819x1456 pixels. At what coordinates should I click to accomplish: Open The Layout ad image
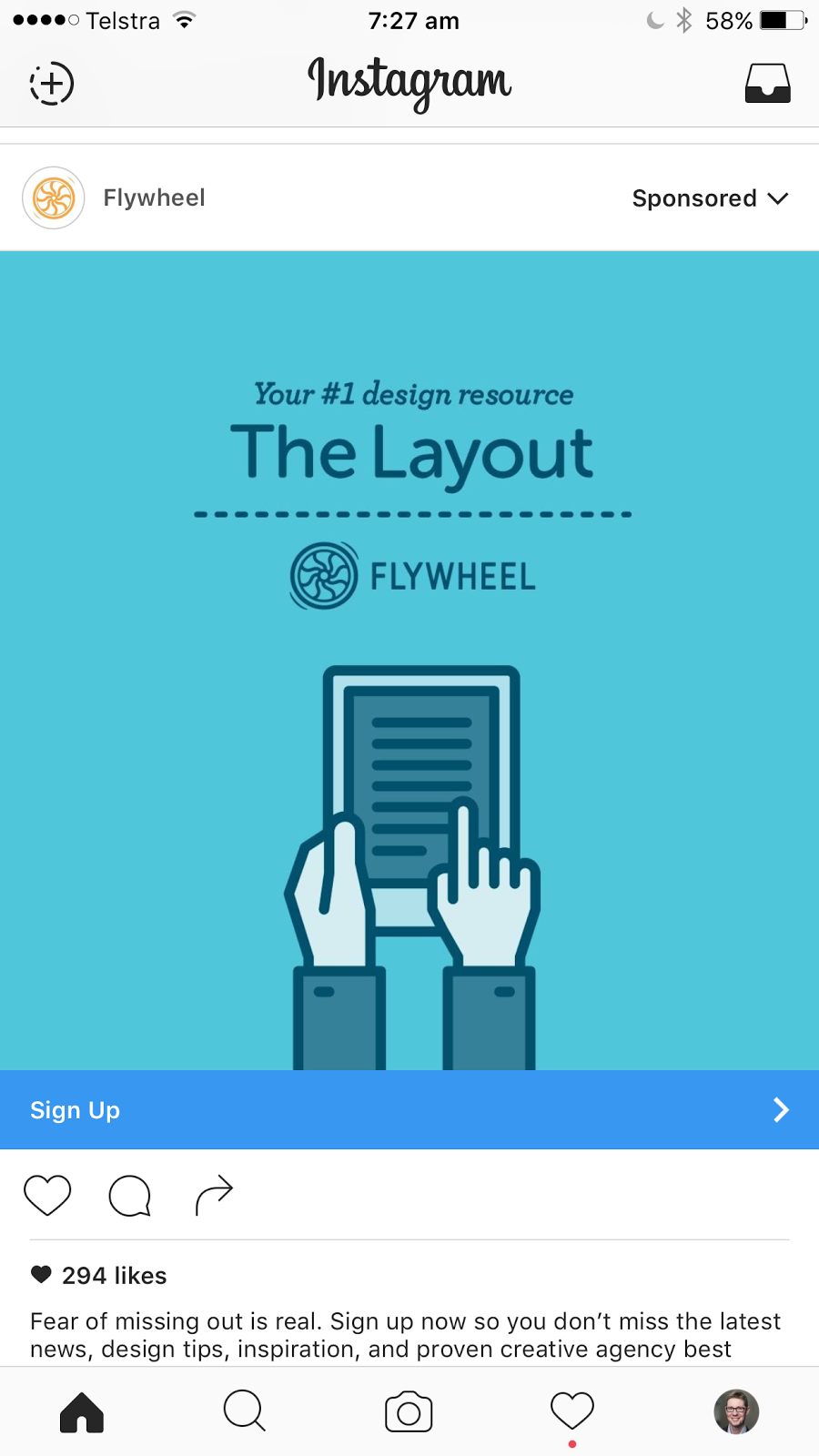(409, 660)
